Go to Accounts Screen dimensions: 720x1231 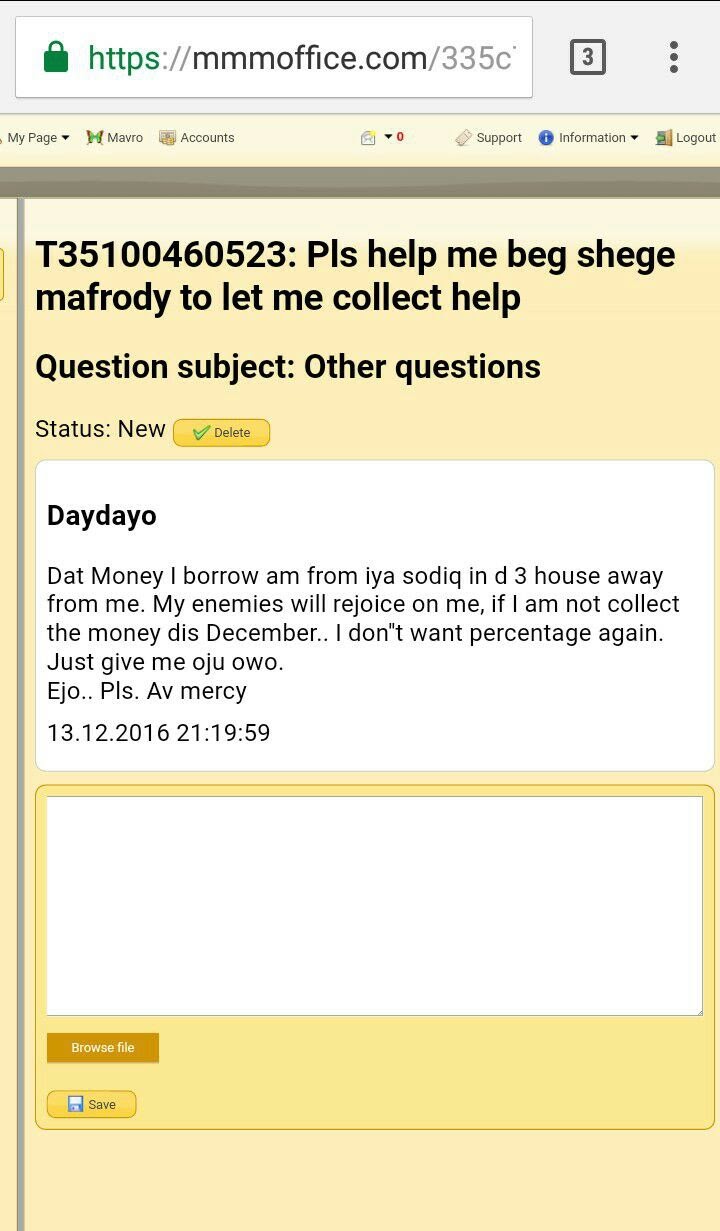click(x=197, y=138)
